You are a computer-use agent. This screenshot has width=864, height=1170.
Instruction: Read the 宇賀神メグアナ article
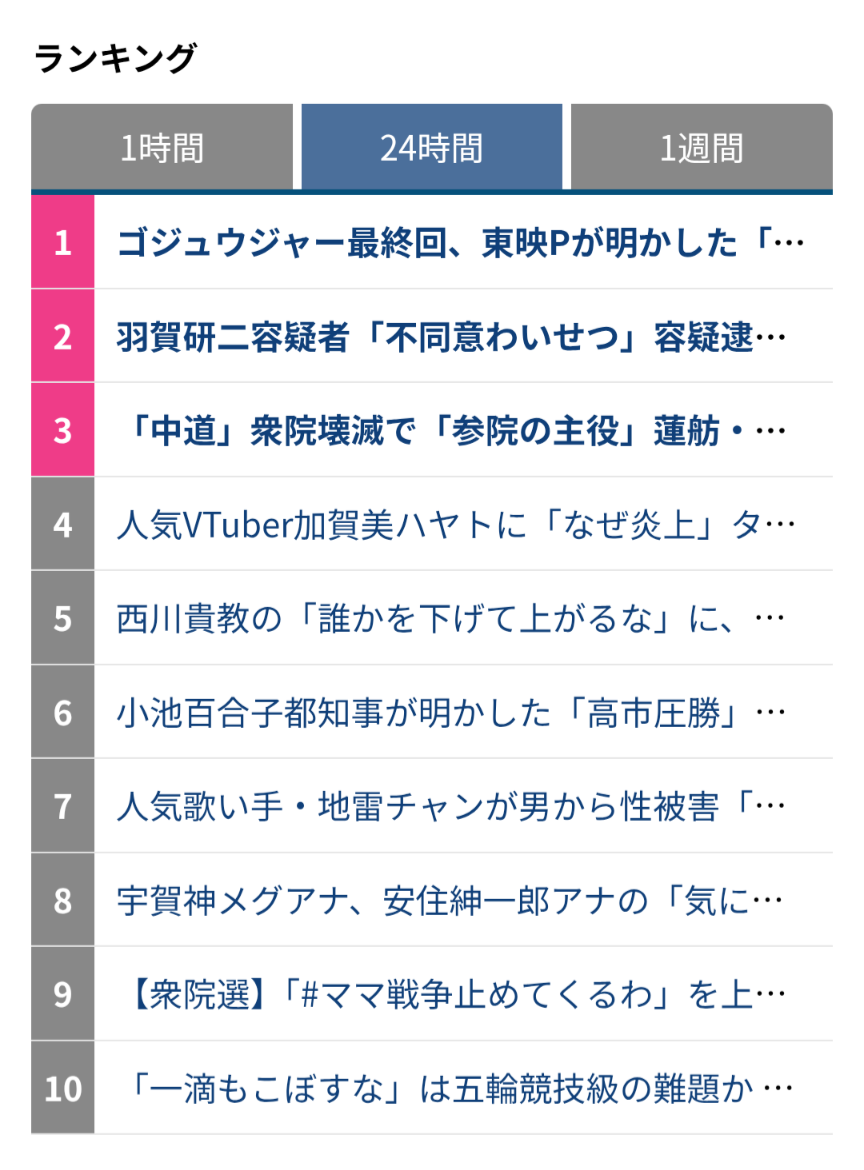click(450, 901)
